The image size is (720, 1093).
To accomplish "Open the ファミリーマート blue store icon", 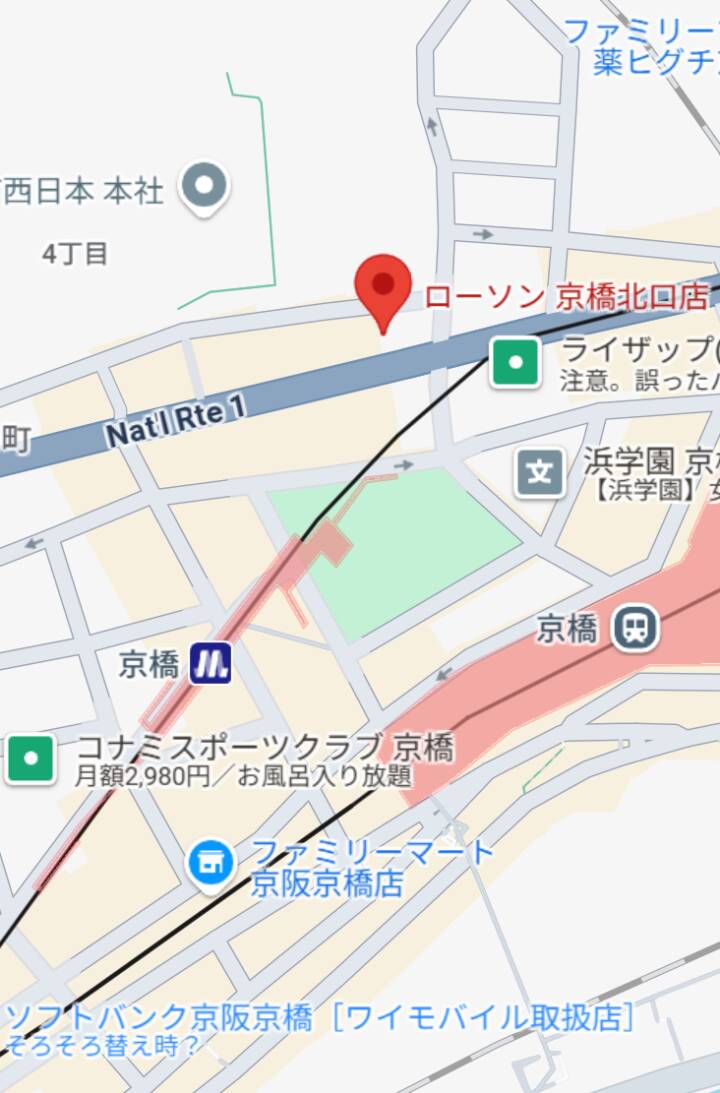I will click(209, 862).
